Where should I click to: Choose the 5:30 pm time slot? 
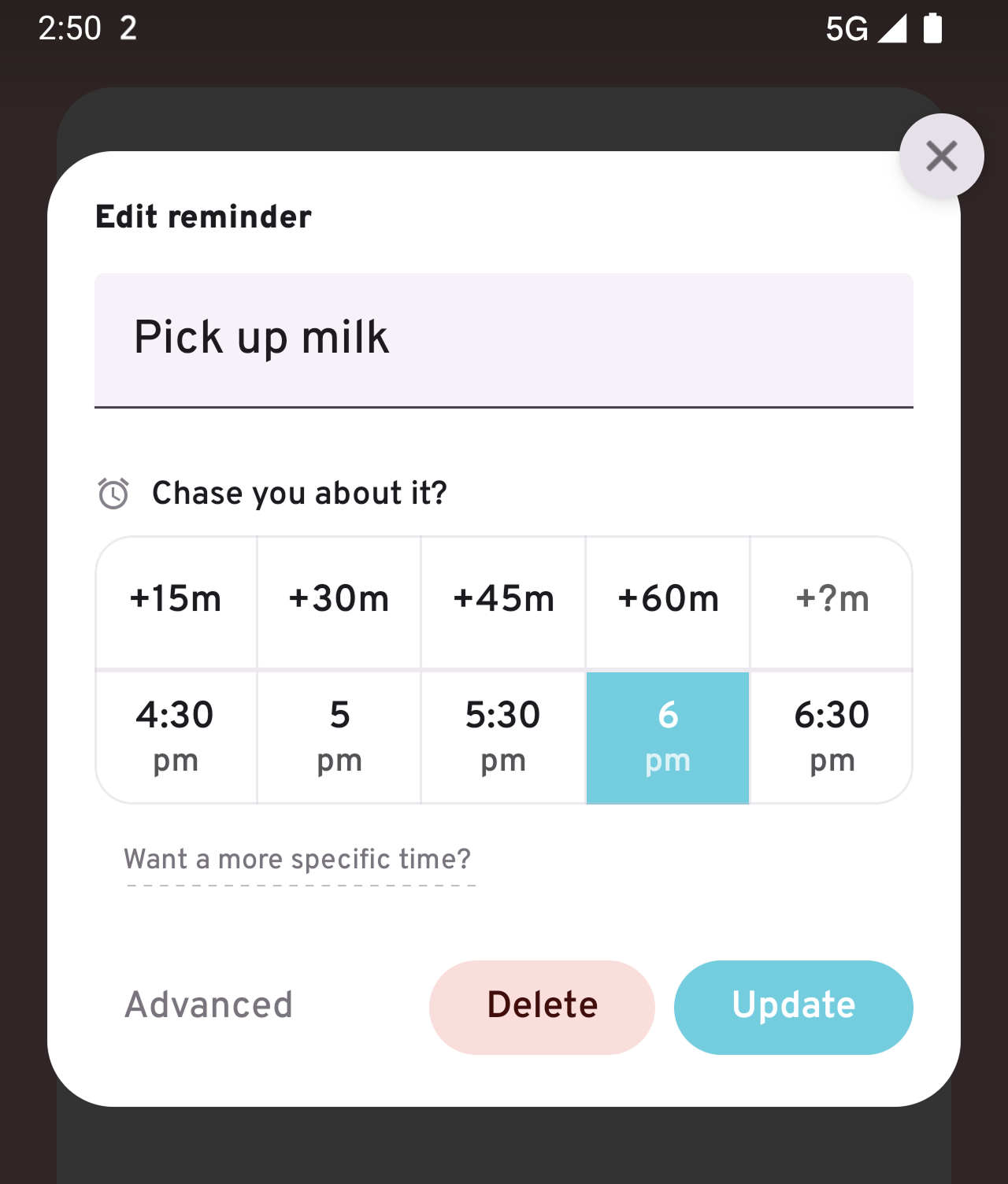pyautogui.click(x=503, y=734)
